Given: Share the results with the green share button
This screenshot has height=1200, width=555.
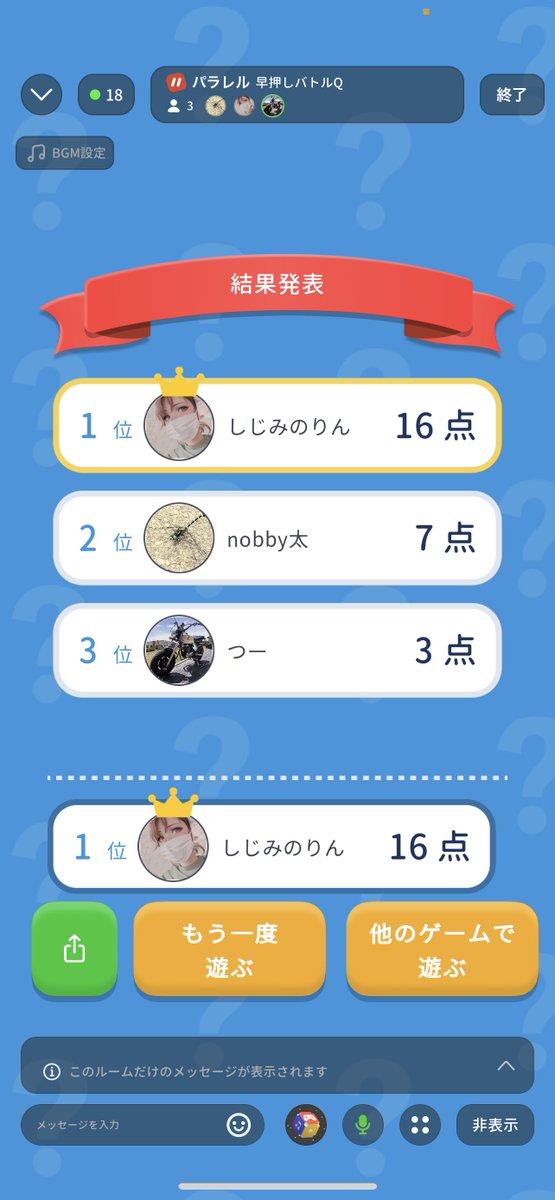Looking at the screenshot, I should coord(74,948).
